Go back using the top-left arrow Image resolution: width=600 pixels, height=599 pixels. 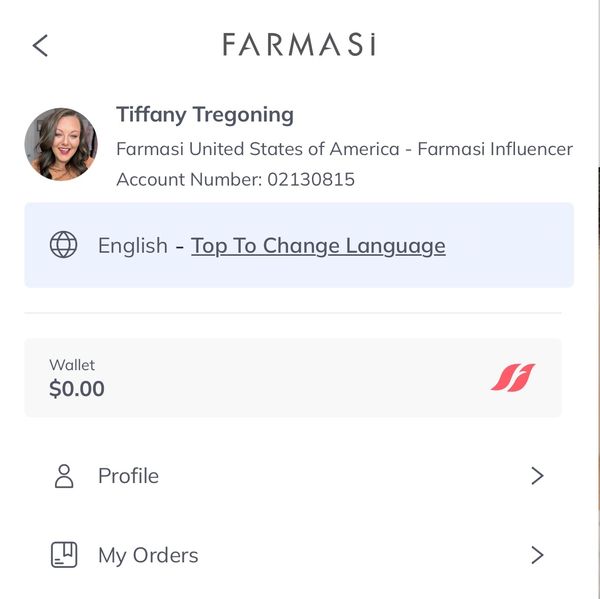click(40, 45)
